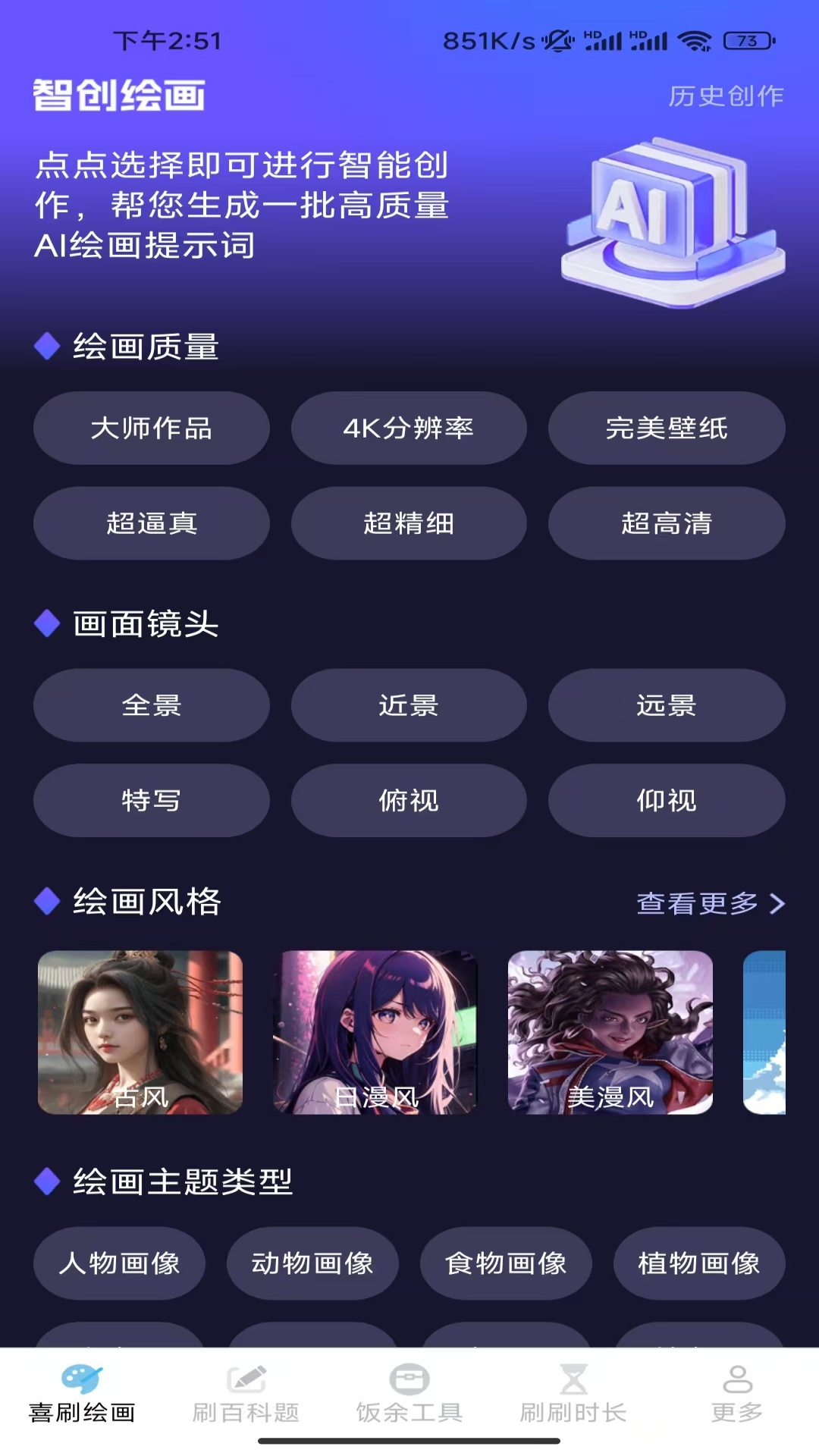Select the 俯视 camera angle option
The image size is (819, 1456).
pyautogui.click(x=409, y=800)
